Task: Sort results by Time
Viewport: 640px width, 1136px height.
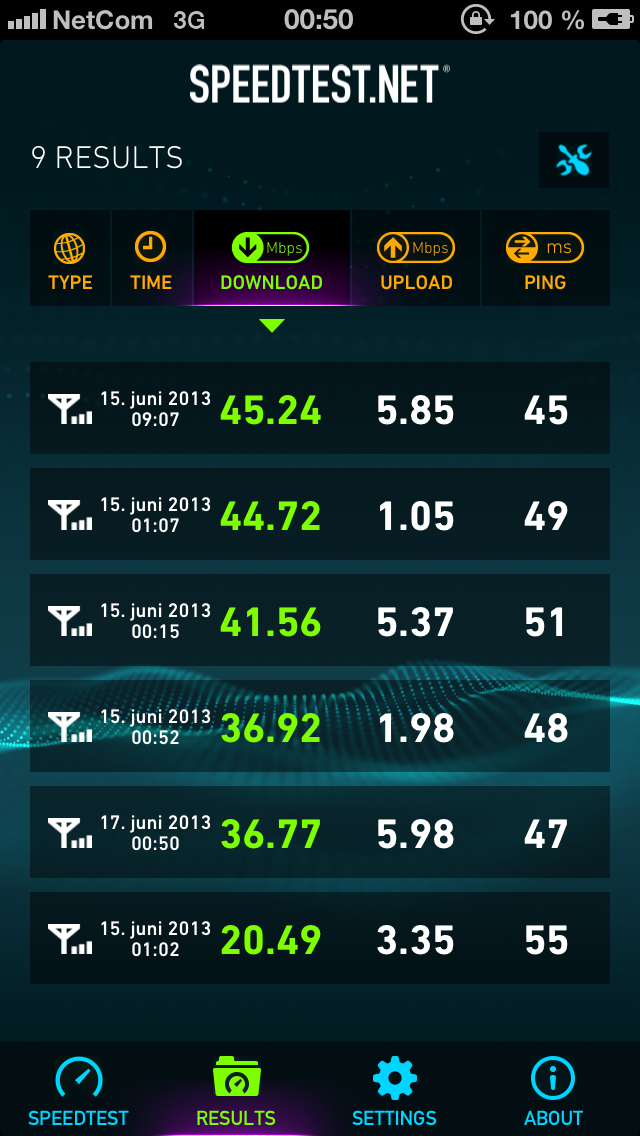Action: tap(151, 258)
